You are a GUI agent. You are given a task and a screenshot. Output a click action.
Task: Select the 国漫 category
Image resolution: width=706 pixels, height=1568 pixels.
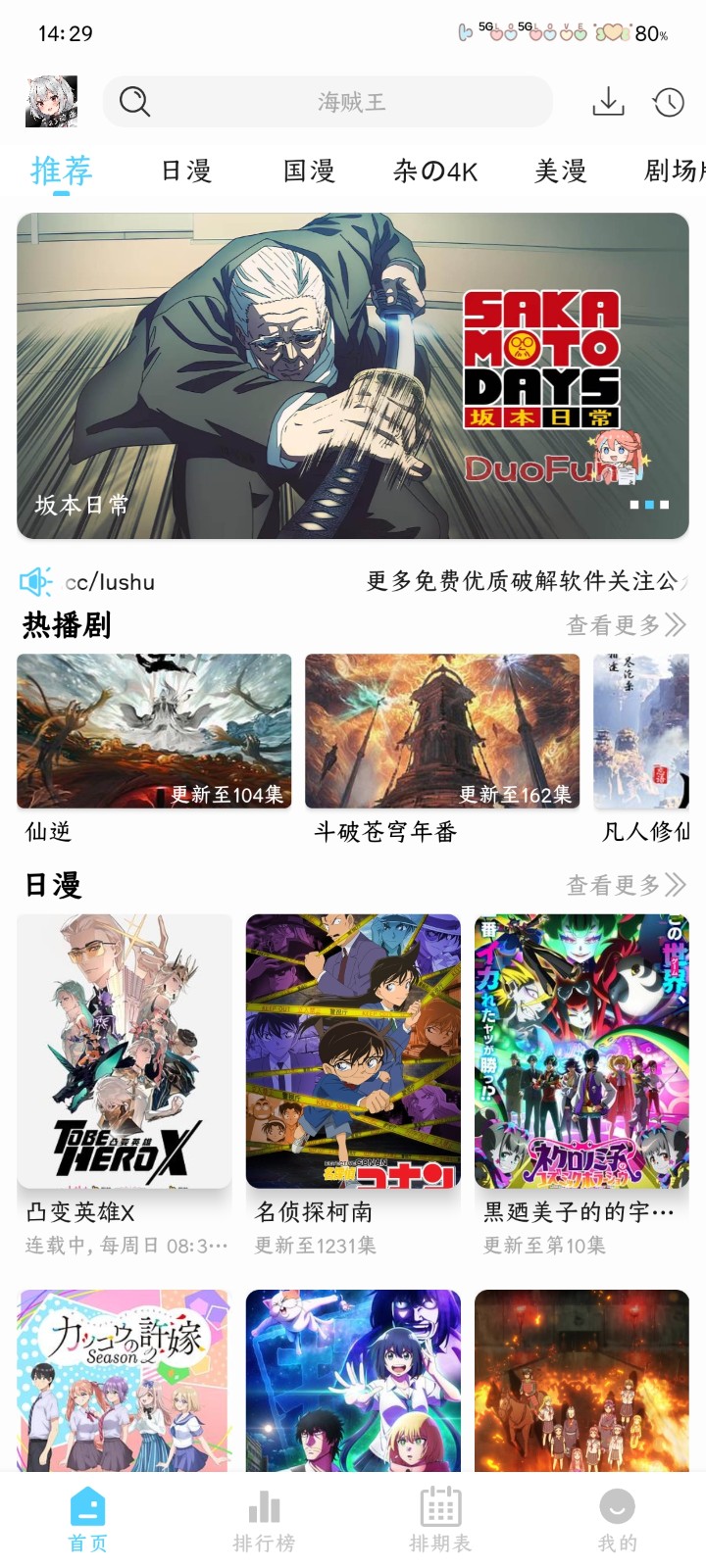tap(306, 171)
